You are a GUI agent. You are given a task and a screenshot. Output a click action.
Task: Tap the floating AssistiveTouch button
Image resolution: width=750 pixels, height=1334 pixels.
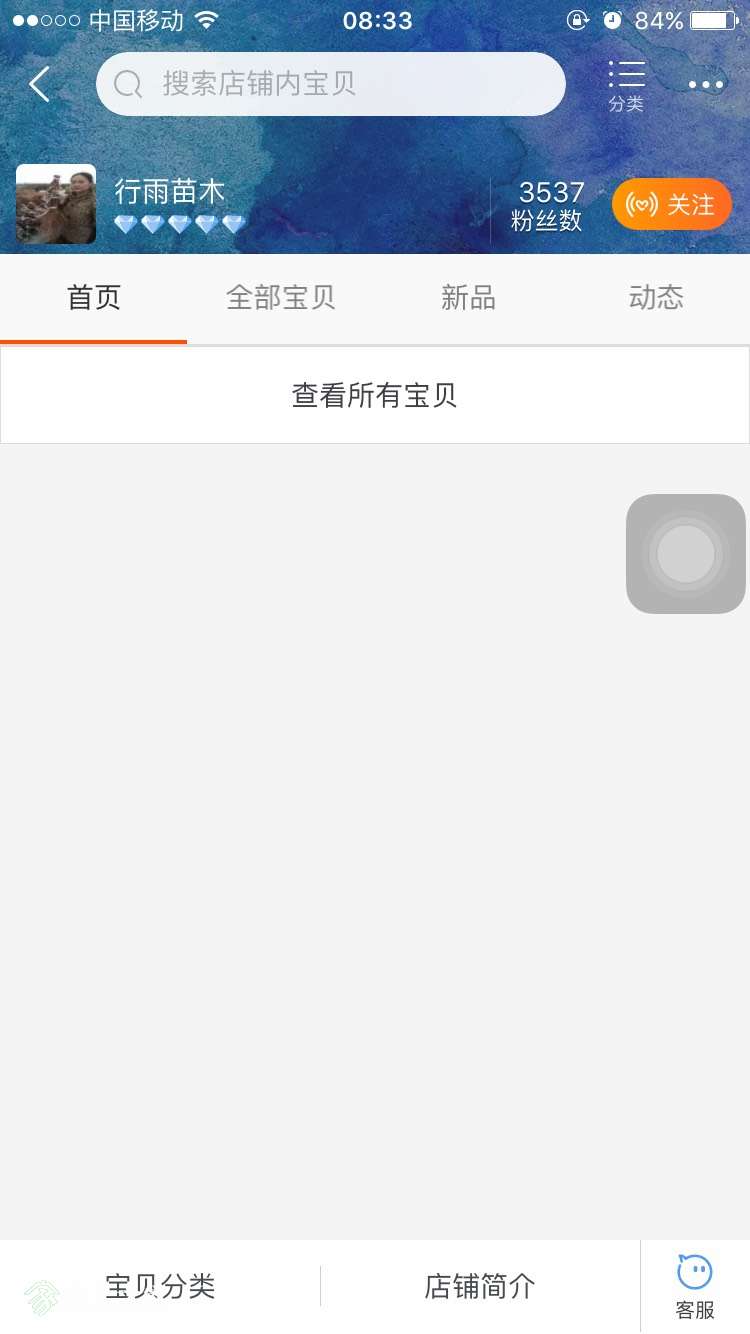(686, 554)
